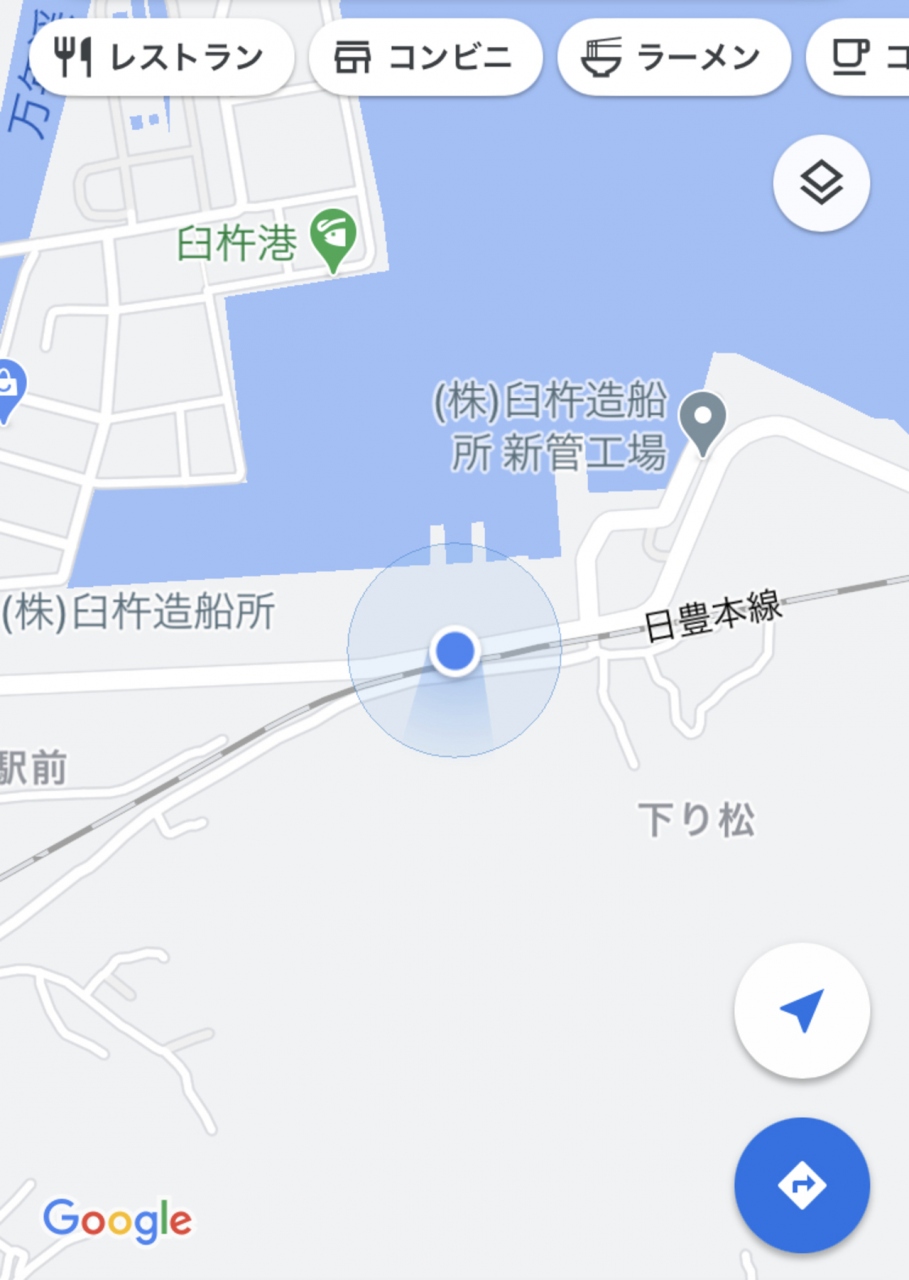Re-center map on my location
Screen dimensions: 909x1280
[801, 1010]
